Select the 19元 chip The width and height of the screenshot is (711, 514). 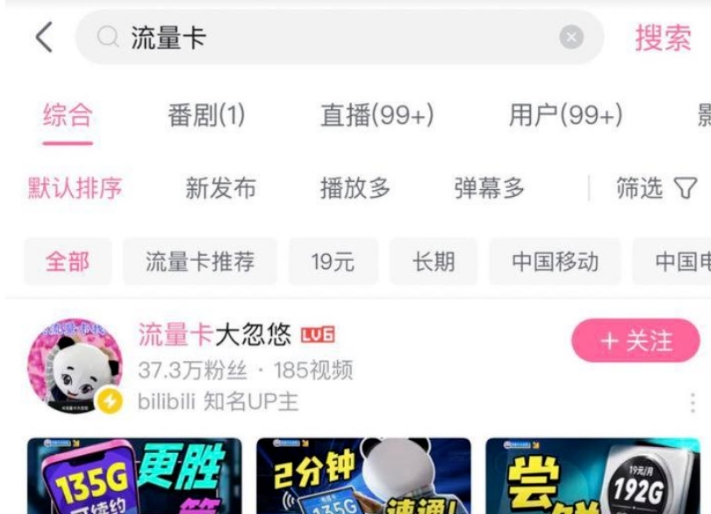pos(333,262)
